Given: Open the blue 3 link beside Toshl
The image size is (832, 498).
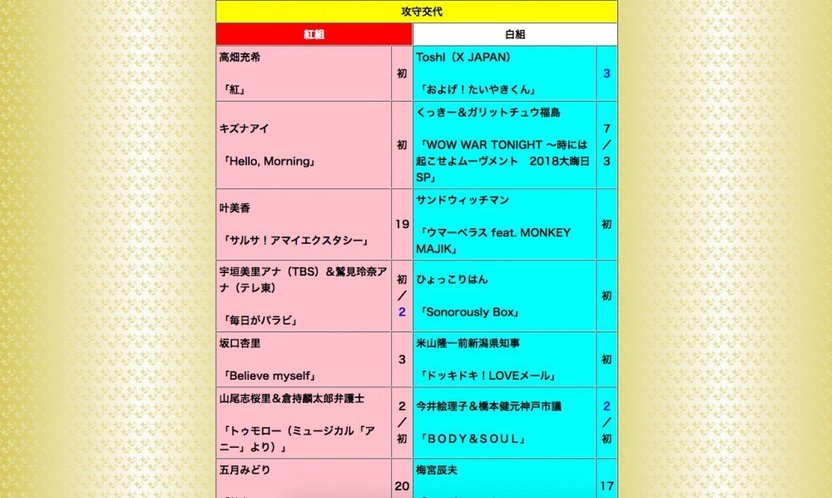Looking at the screenshot, I should (x=606, y=74).
